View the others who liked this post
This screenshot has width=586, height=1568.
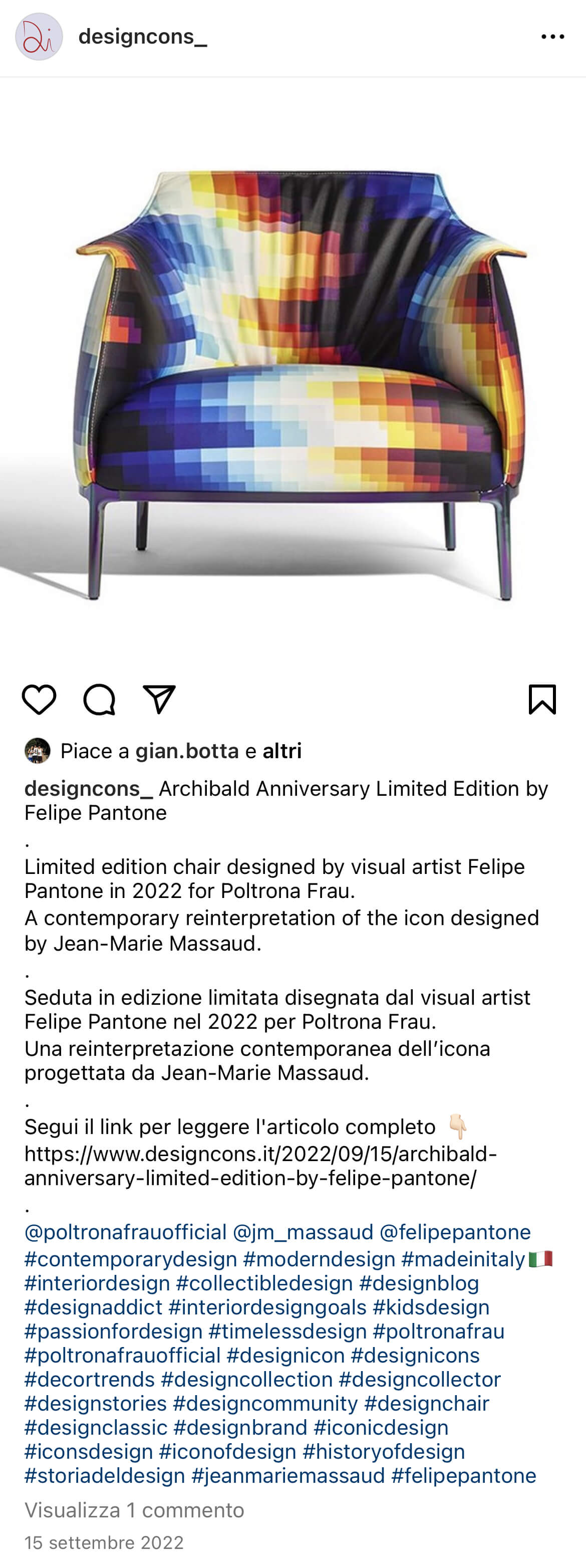pos(282,751)
